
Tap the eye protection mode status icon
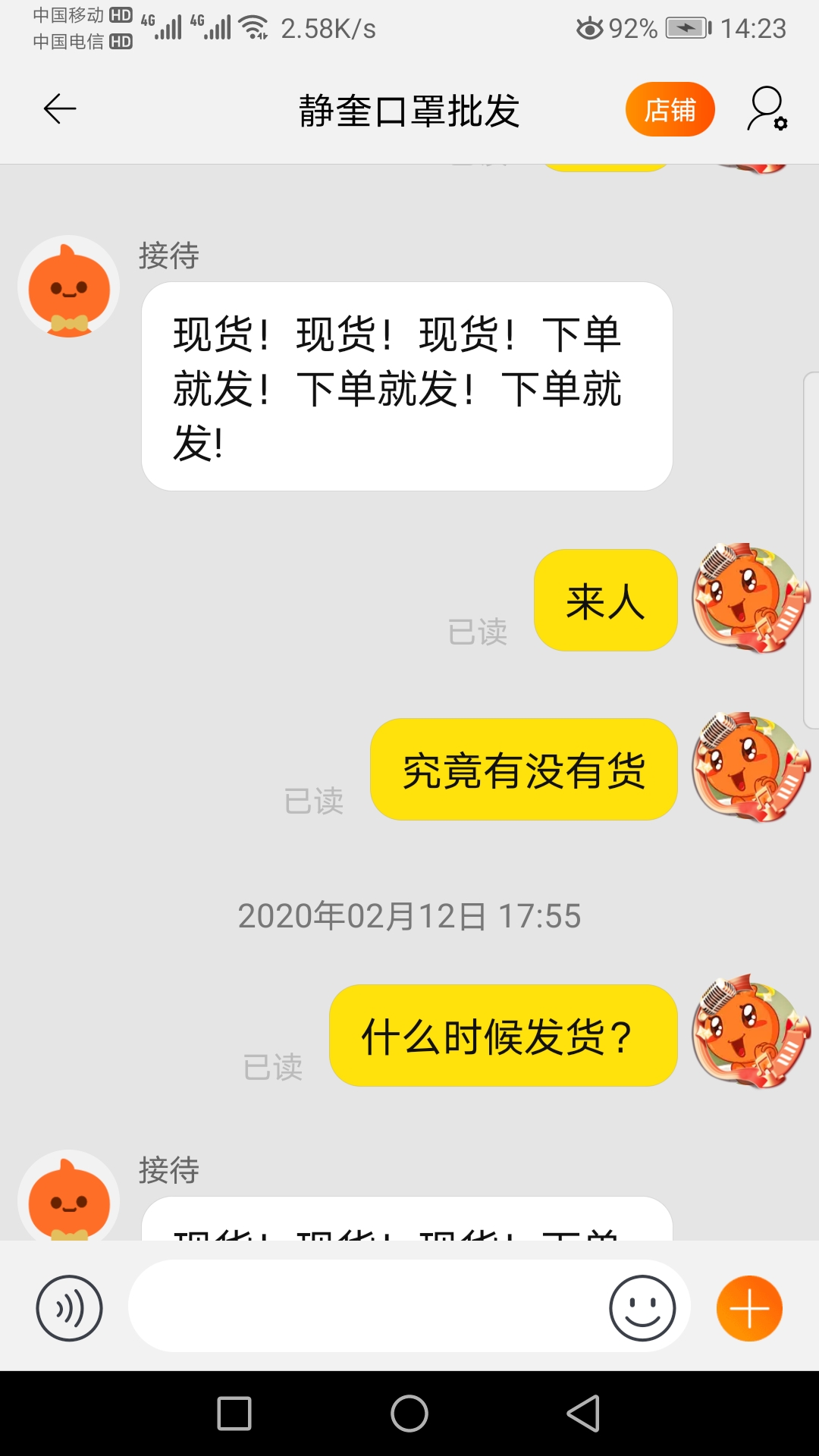tap(591, 29)
